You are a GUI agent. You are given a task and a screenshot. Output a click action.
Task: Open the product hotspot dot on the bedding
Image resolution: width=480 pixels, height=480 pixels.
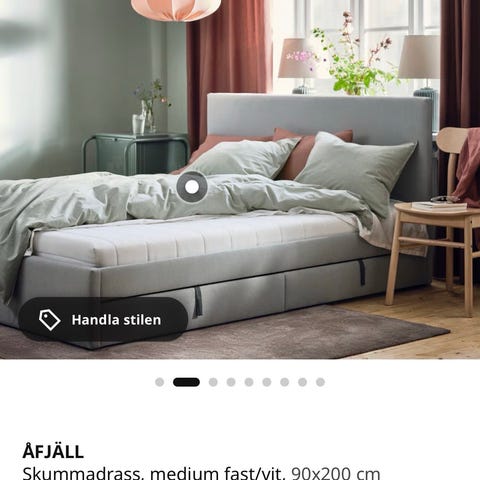(192, 187)
